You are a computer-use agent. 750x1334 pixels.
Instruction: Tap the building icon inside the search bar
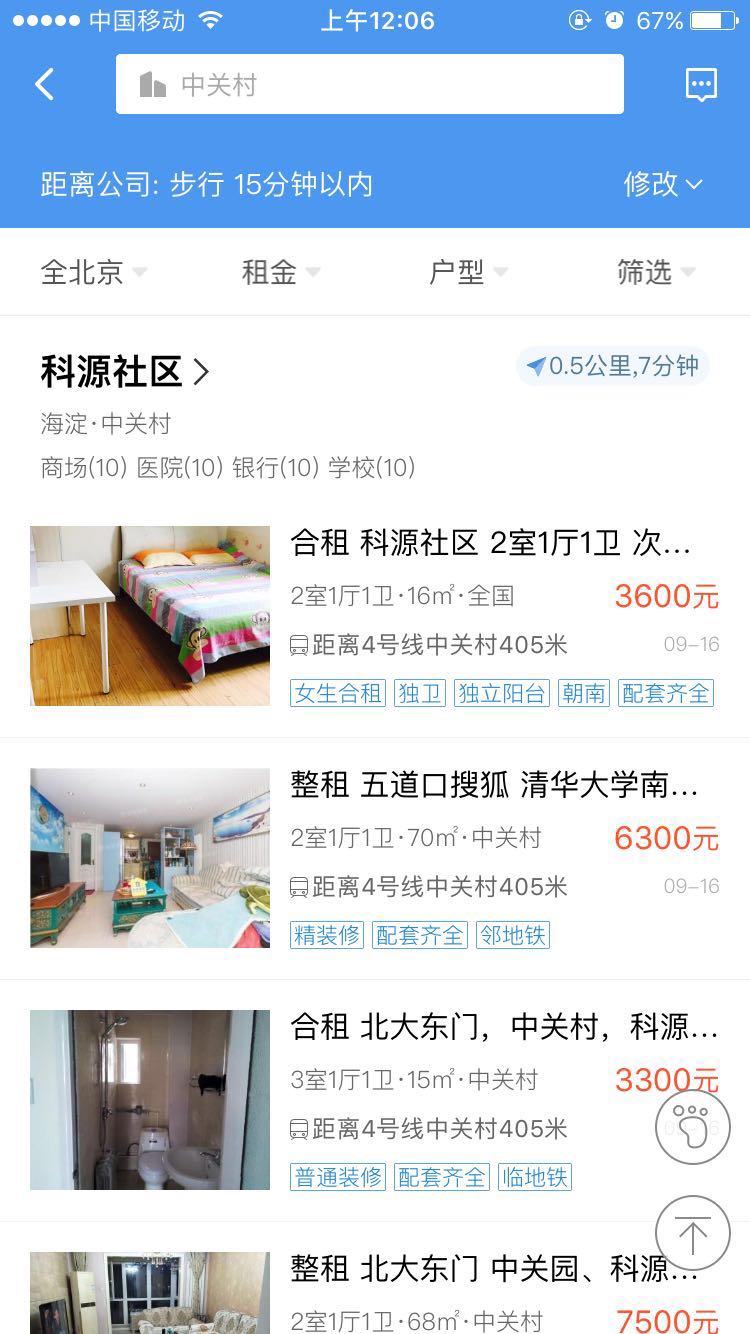155,84
